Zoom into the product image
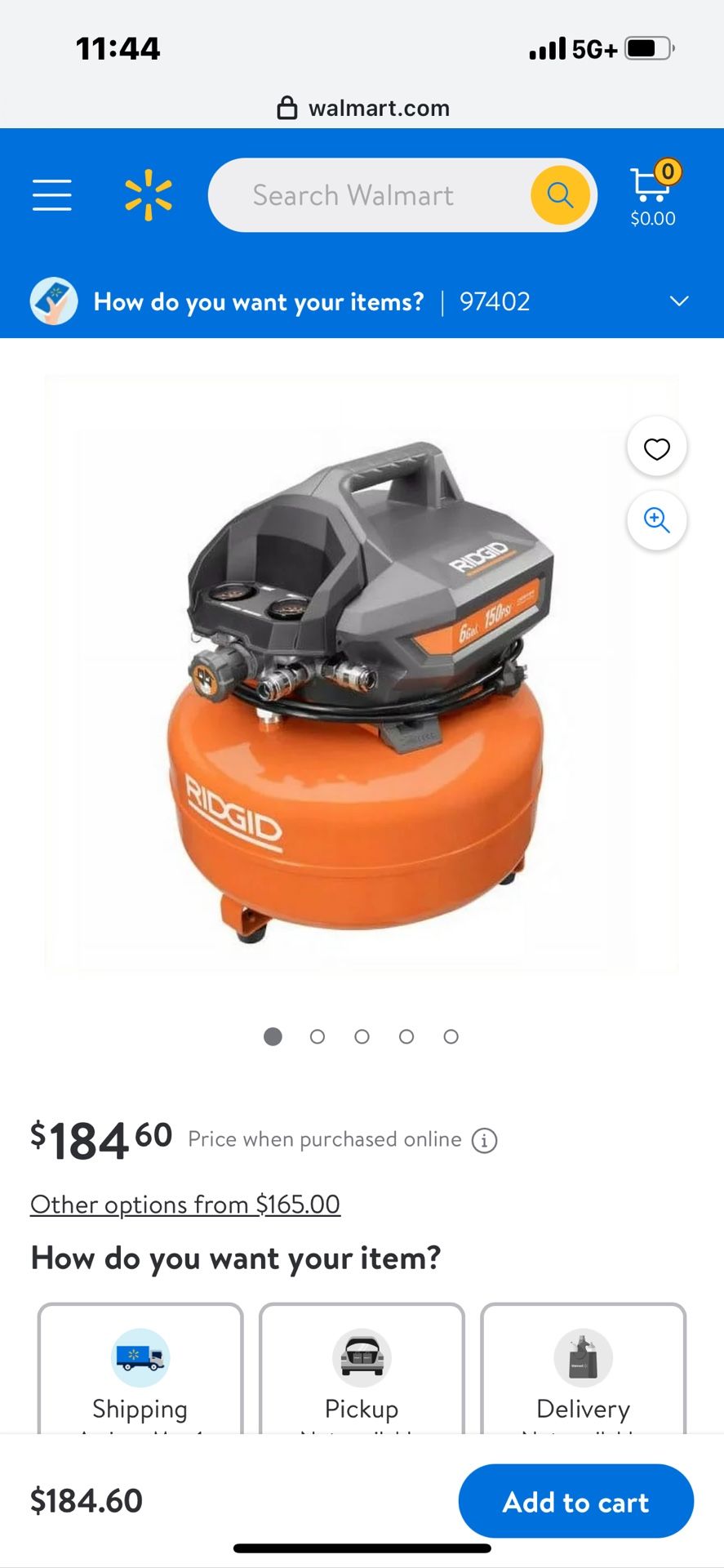 [x=656, y=520]
